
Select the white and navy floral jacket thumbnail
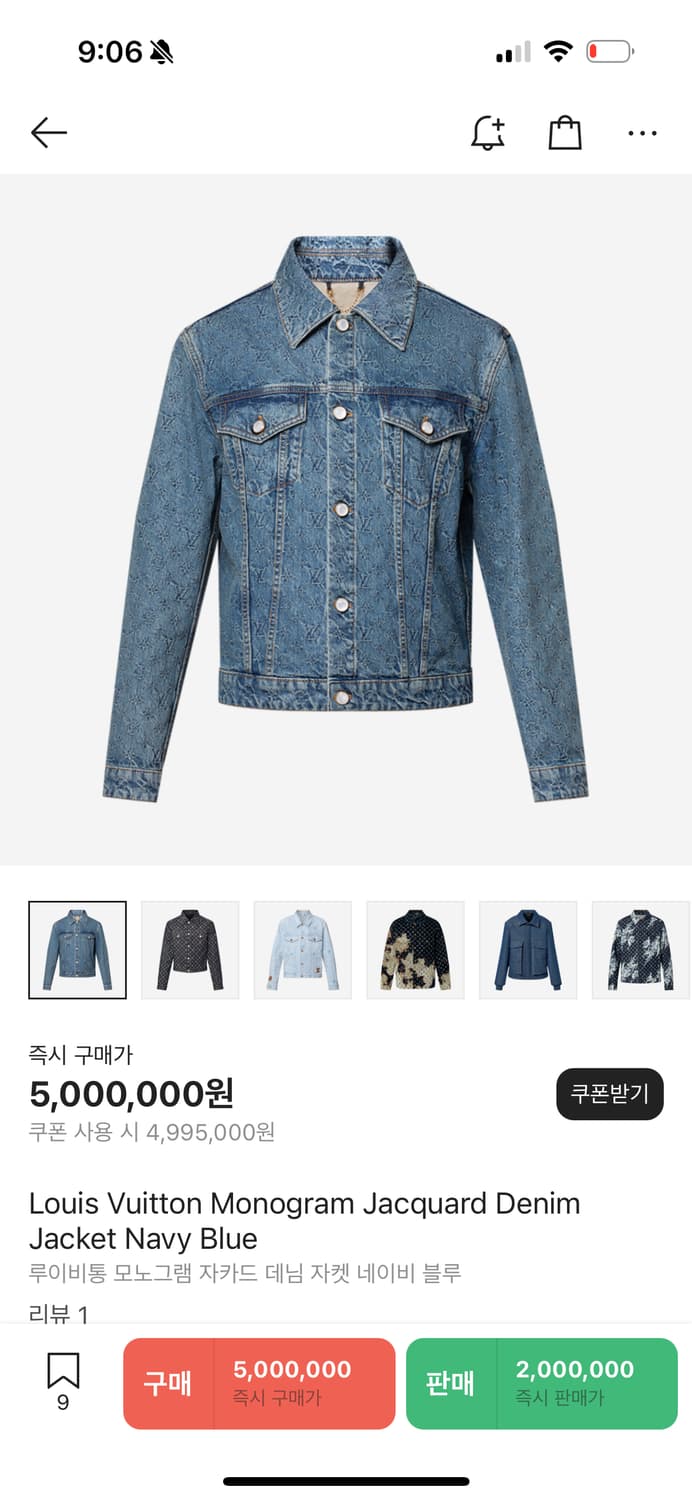[640, 950]
